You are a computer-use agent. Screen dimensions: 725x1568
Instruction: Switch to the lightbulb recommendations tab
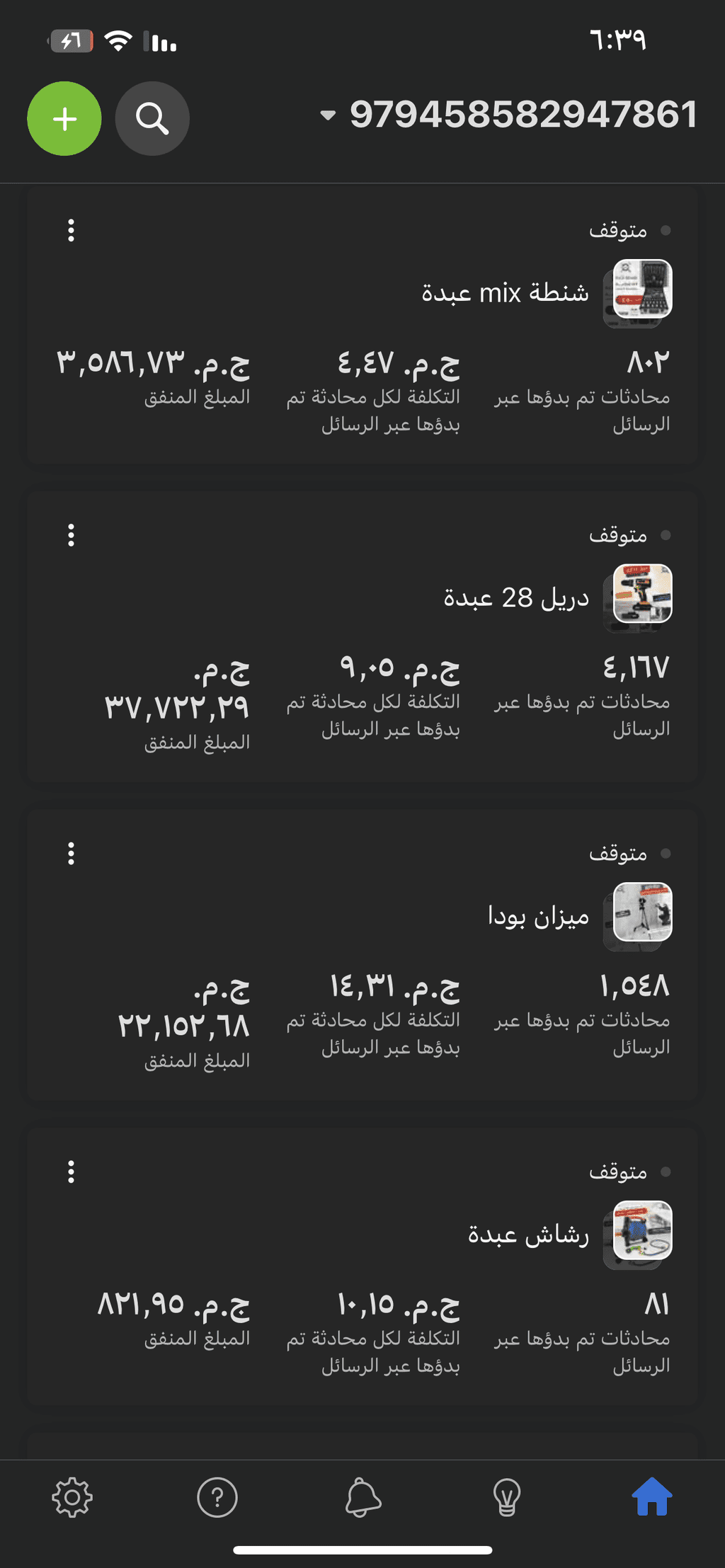click(x=507, y=1497)
